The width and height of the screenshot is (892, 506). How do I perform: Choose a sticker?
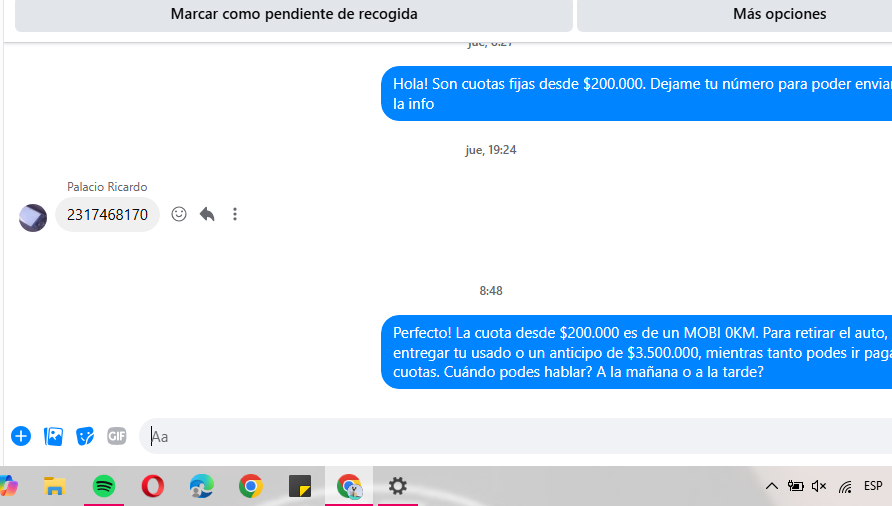pos(86,436)
